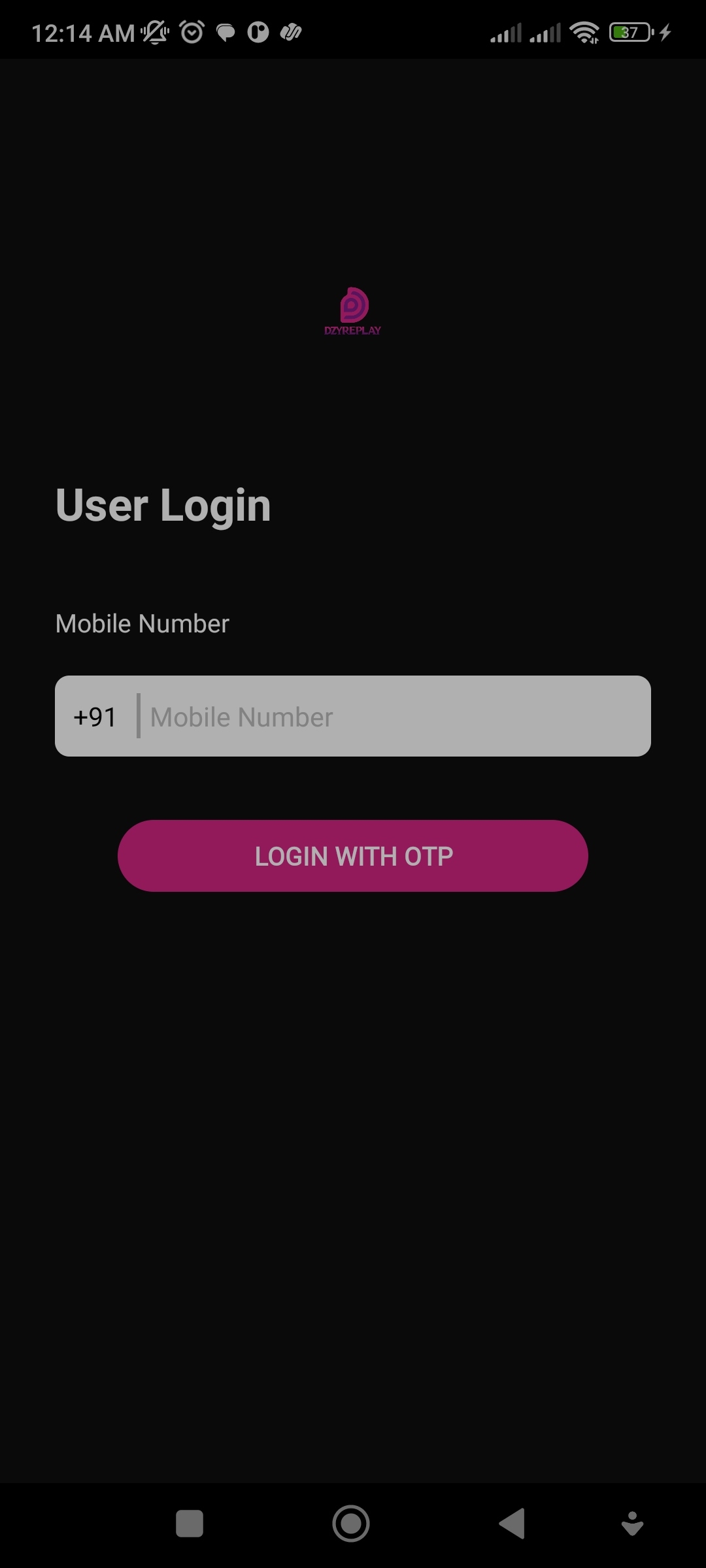This screenshot has height=1568, width=706.
Task: Tap the LOGIN WITH OTP button
Action: click(353, 856)
